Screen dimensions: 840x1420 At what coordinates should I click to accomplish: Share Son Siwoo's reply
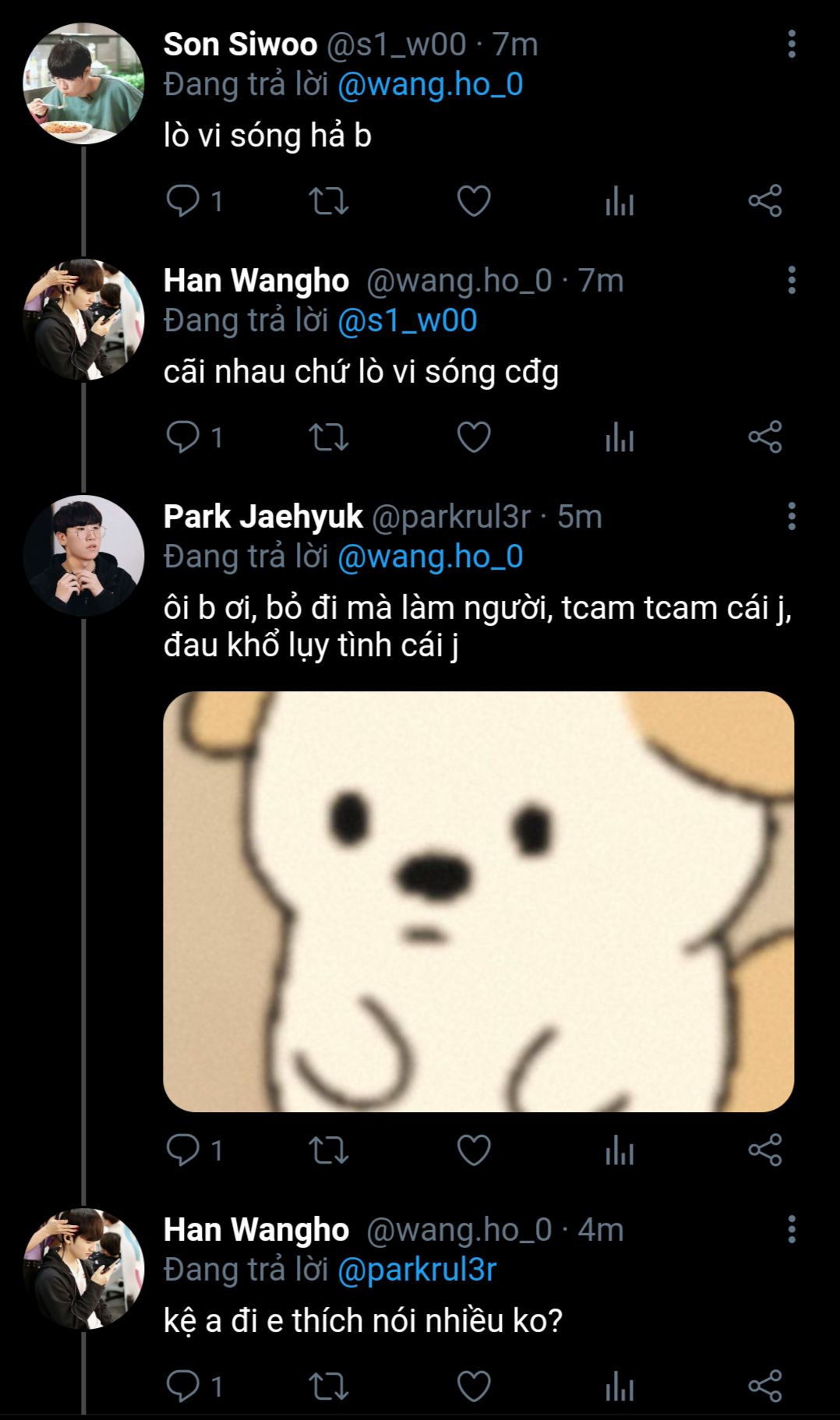(x=764, y=201)
